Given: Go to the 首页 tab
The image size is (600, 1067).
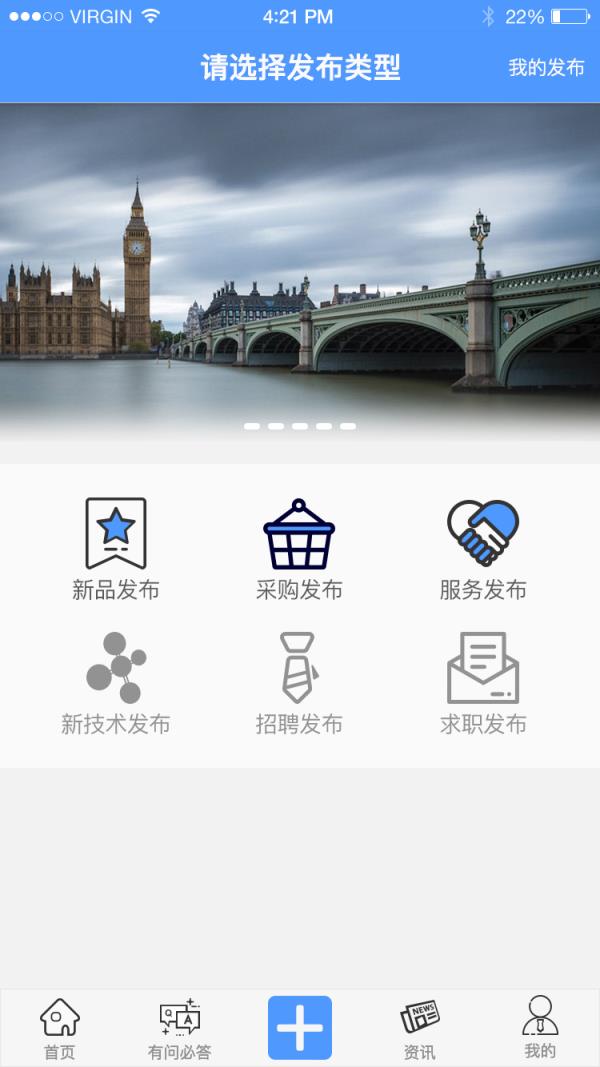Looking at the screenshot, I should coord(60,1028).
